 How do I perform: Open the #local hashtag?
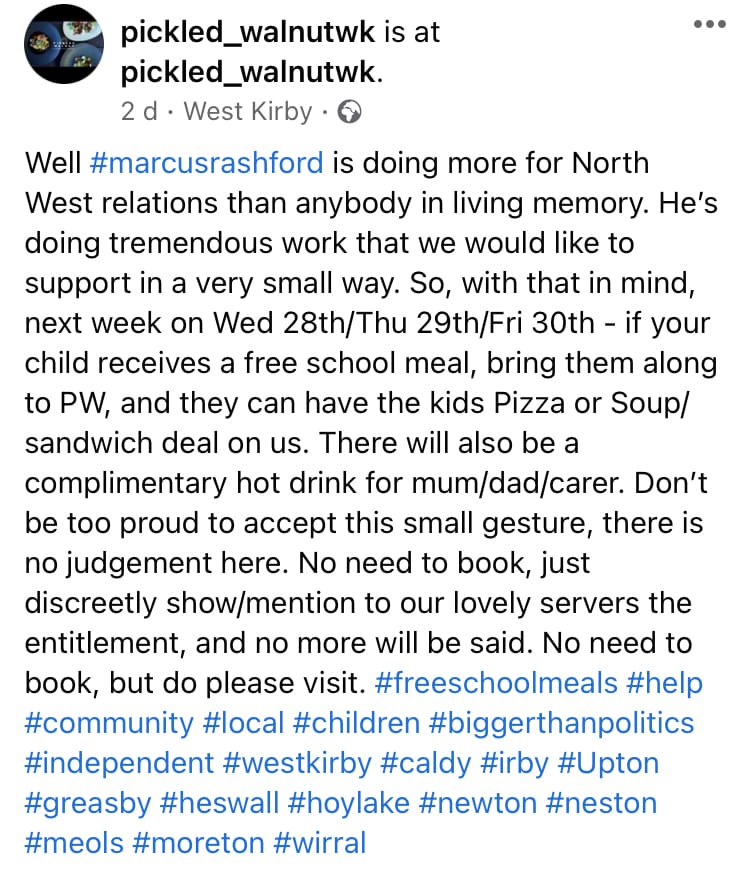pos(245,723)
